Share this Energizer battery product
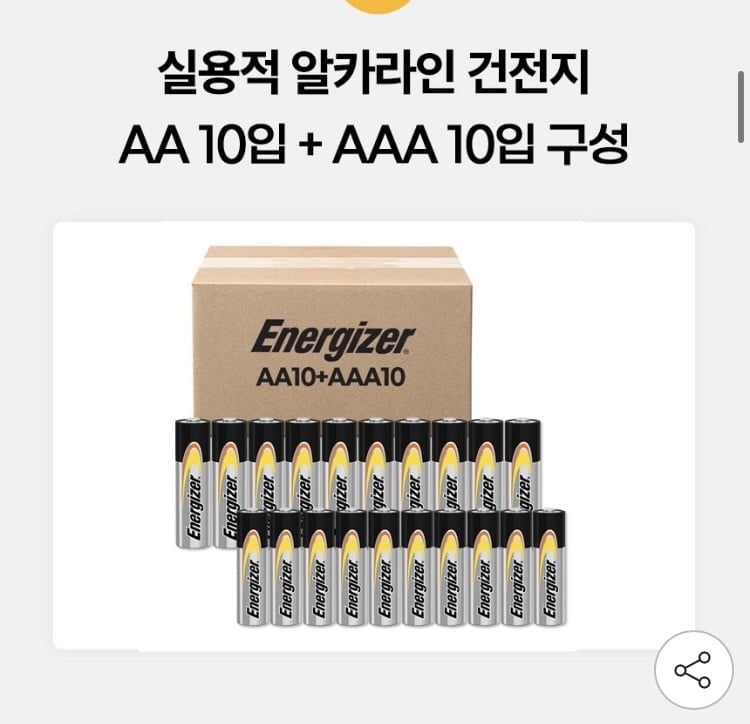Screen dimensions: 750x724 pos(693,669)
